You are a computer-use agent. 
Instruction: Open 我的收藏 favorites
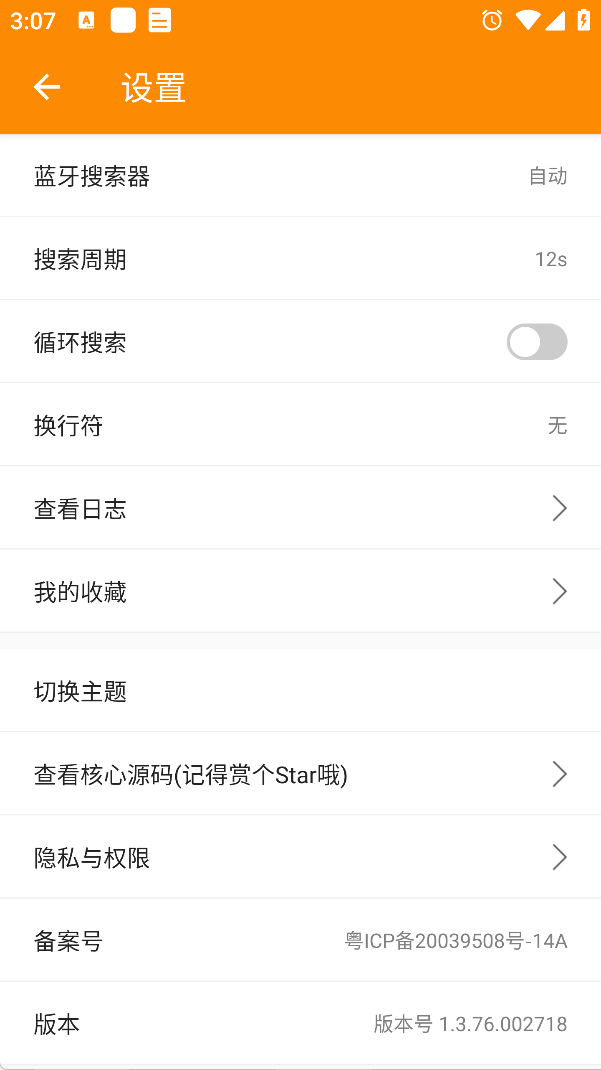[300, 592]
